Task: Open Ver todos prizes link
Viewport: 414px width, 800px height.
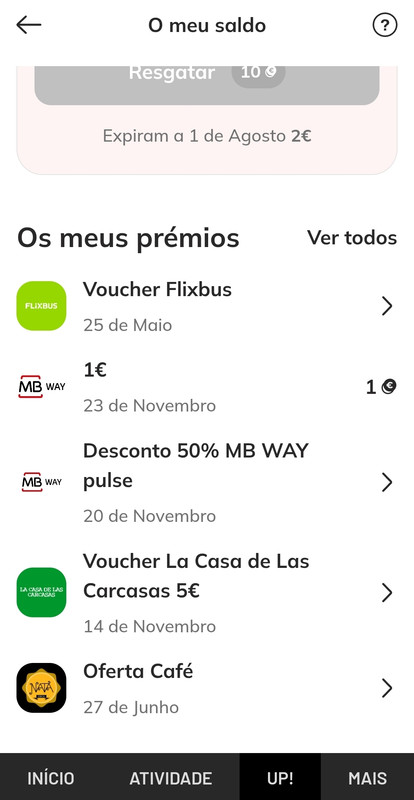Action: pos(352,237)
